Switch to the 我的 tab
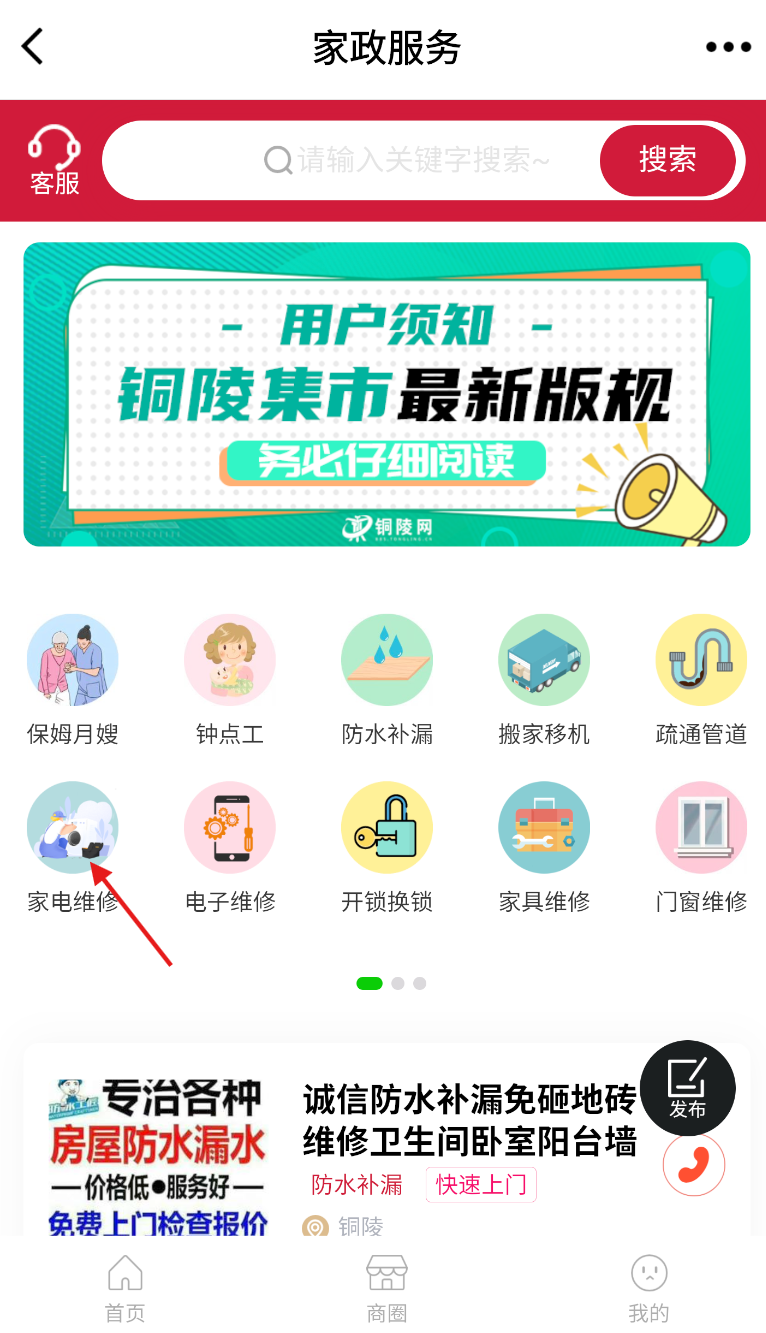Viewport: 766px width, 1333px height. [x=648, y=1289]
